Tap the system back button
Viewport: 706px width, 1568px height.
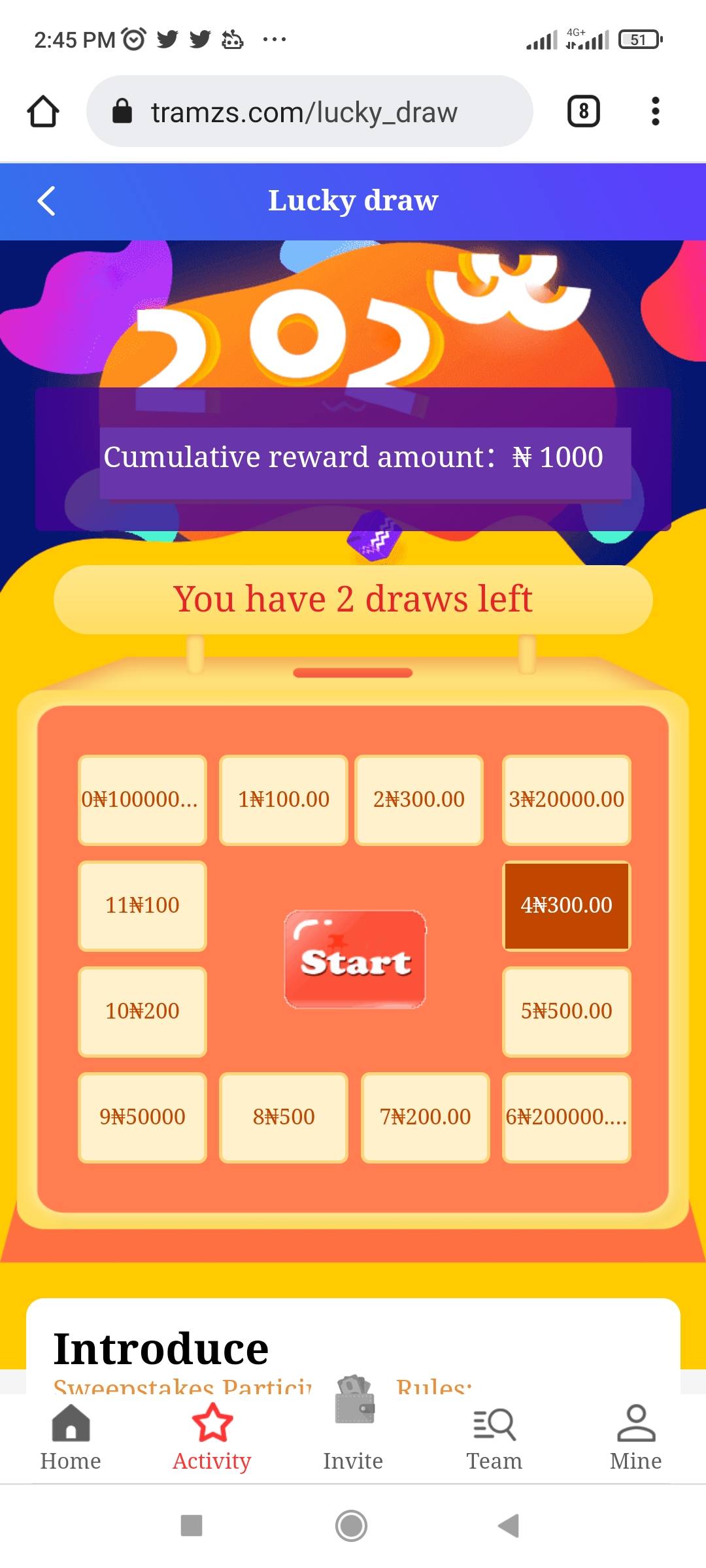509,1526
